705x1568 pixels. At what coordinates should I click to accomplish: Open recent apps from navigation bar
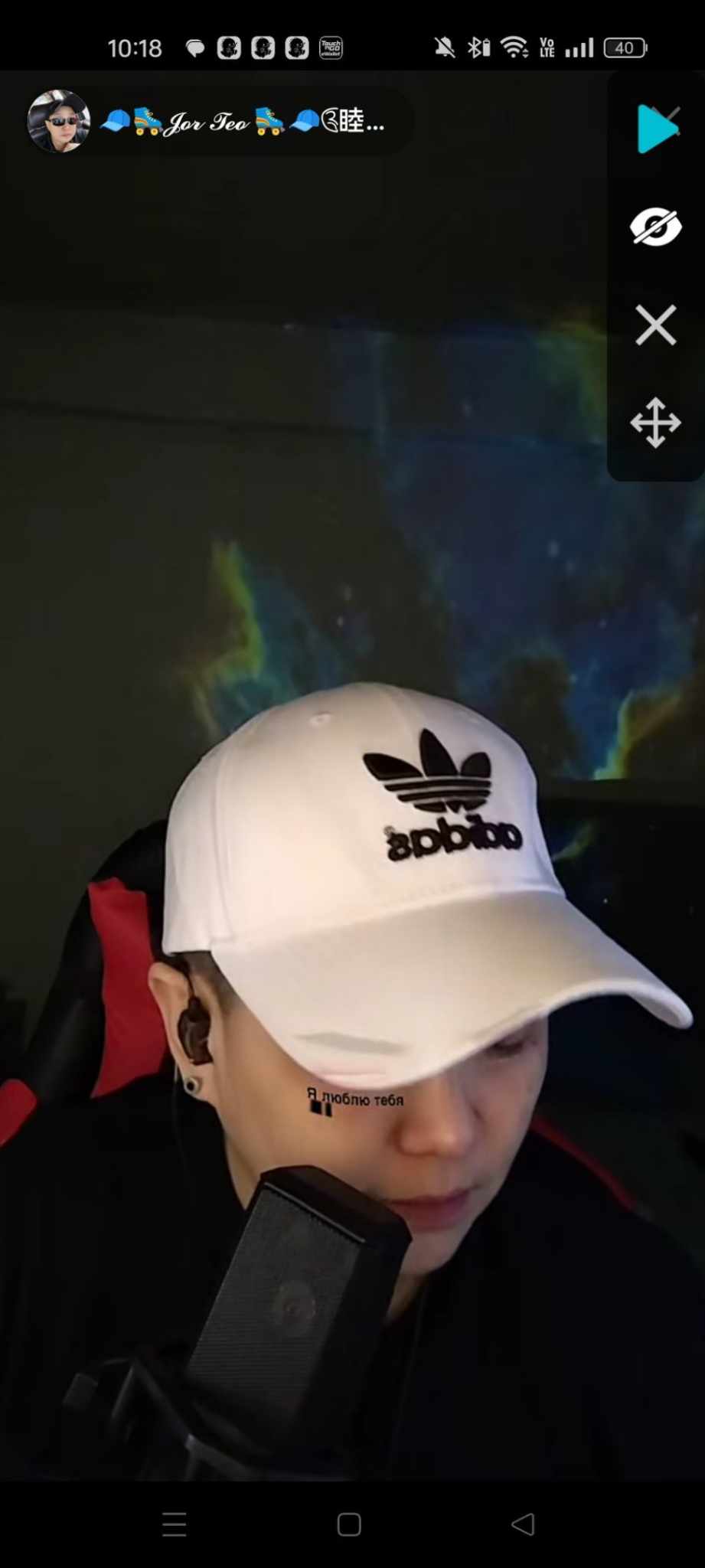coord(175,1524)
